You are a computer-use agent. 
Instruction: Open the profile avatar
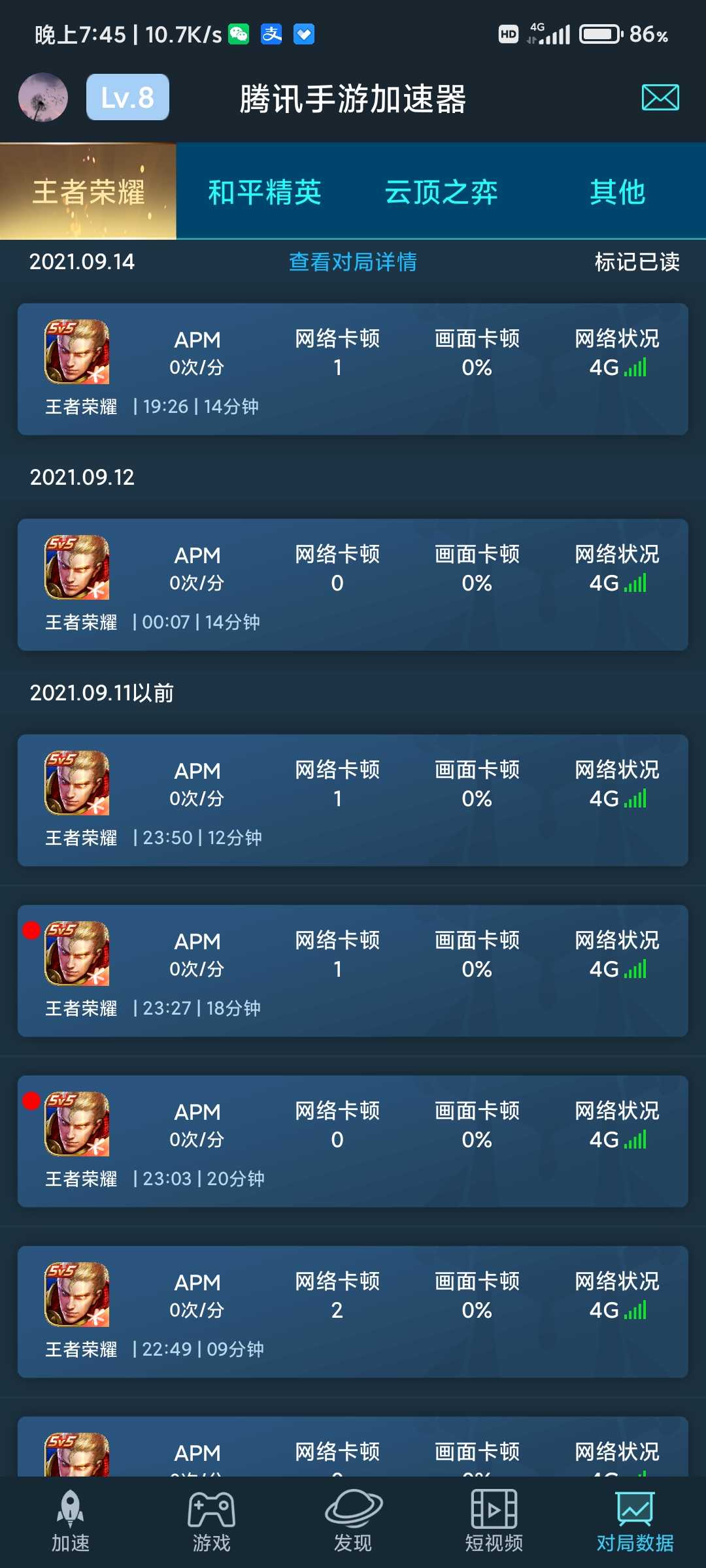click(x=43, y=97)
